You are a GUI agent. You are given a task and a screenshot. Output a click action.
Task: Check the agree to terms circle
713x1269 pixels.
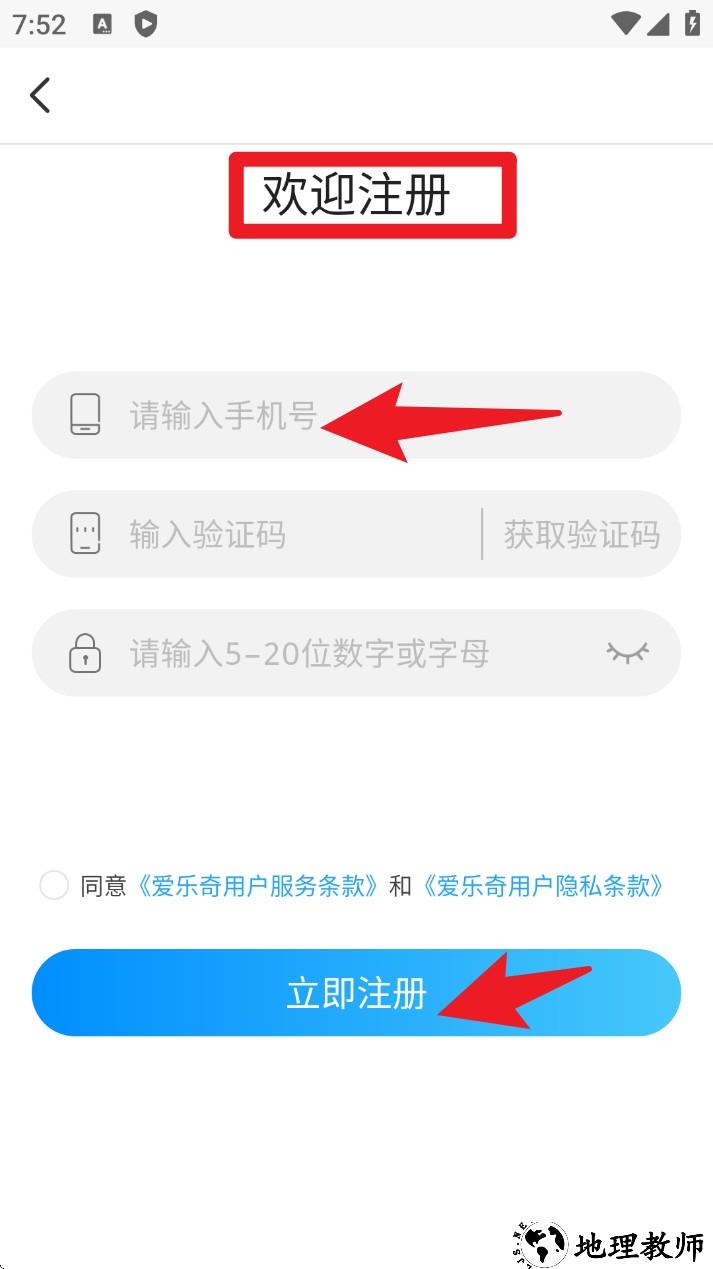click(54, 885)
